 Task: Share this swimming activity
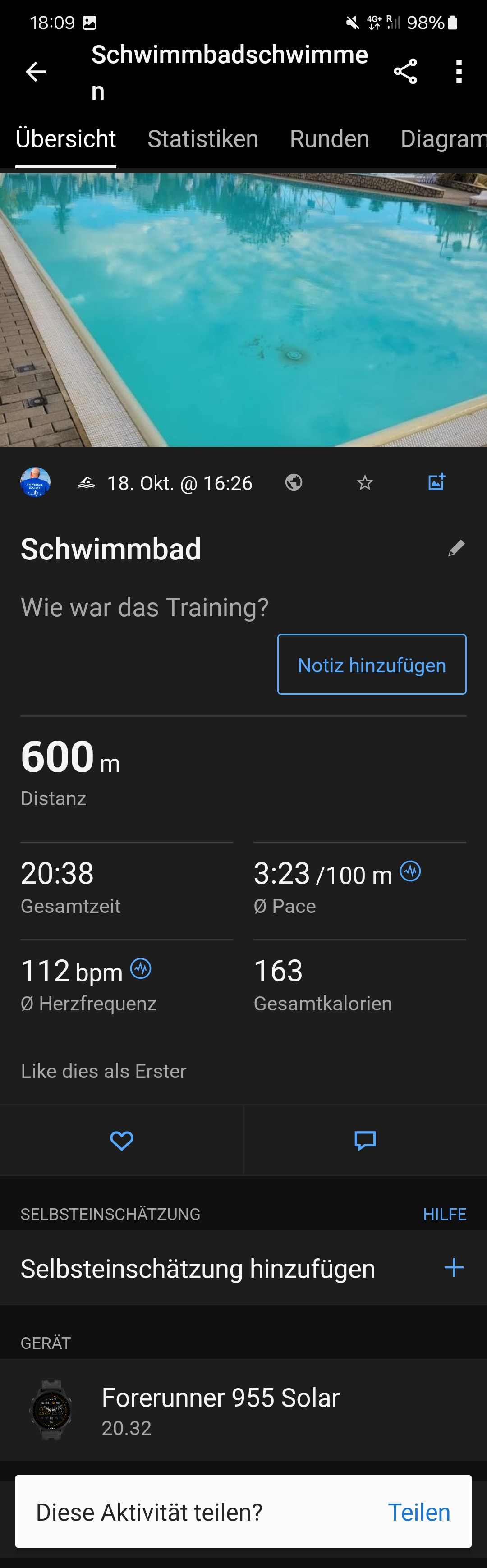405,72
